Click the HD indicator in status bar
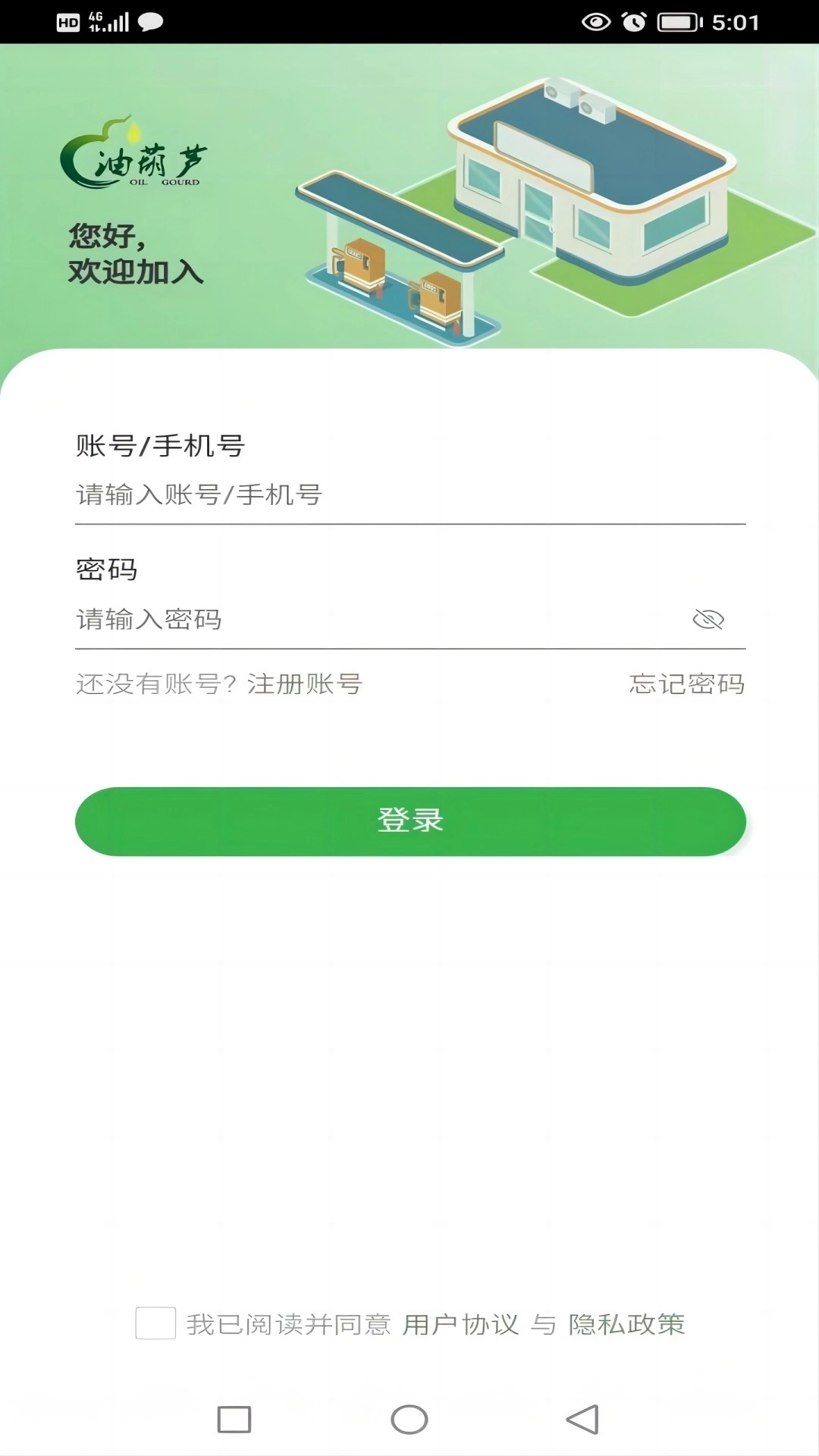This screenshot has height=1456, width=819. tap(67, 22)
